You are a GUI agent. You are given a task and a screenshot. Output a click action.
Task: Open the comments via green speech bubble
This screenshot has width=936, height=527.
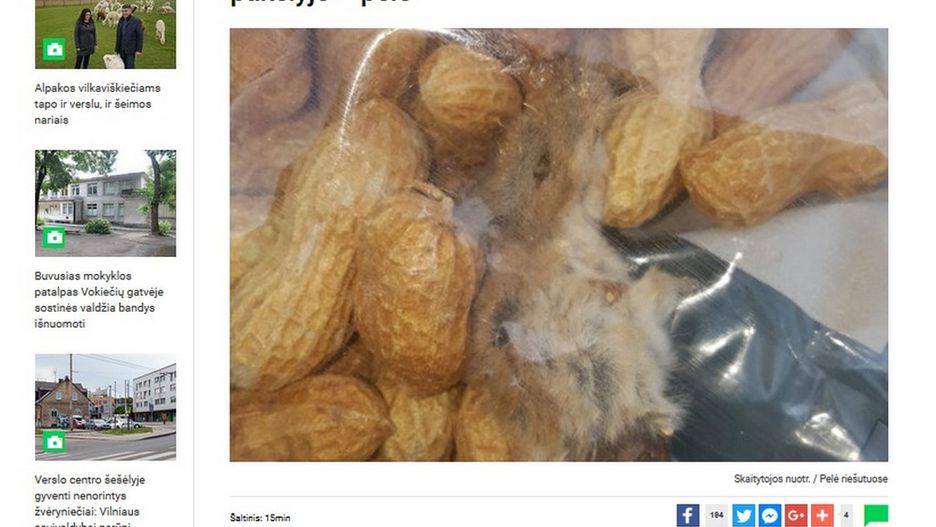tap(876, 515)
